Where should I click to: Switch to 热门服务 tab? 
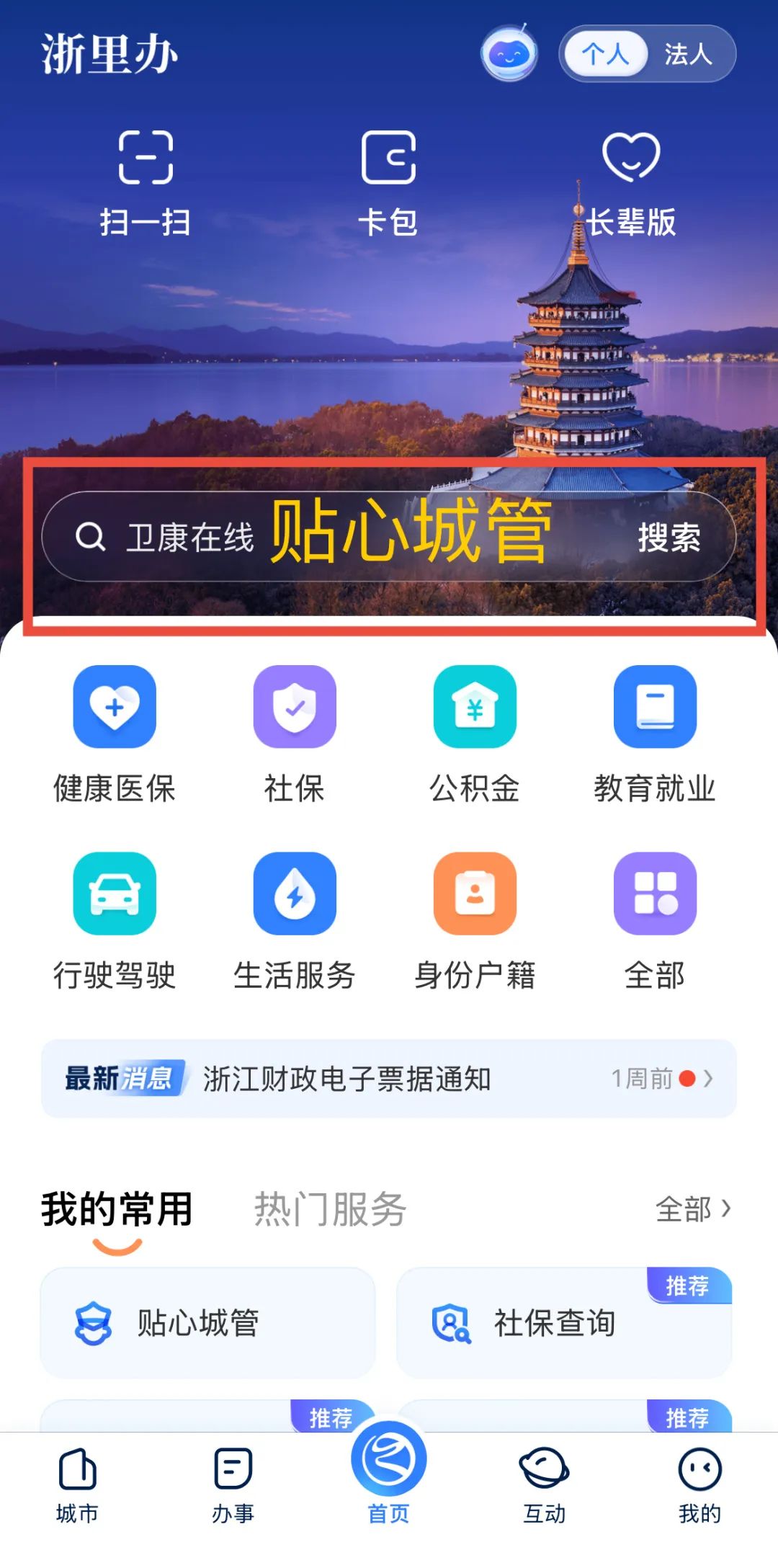tap(330, 1208)
